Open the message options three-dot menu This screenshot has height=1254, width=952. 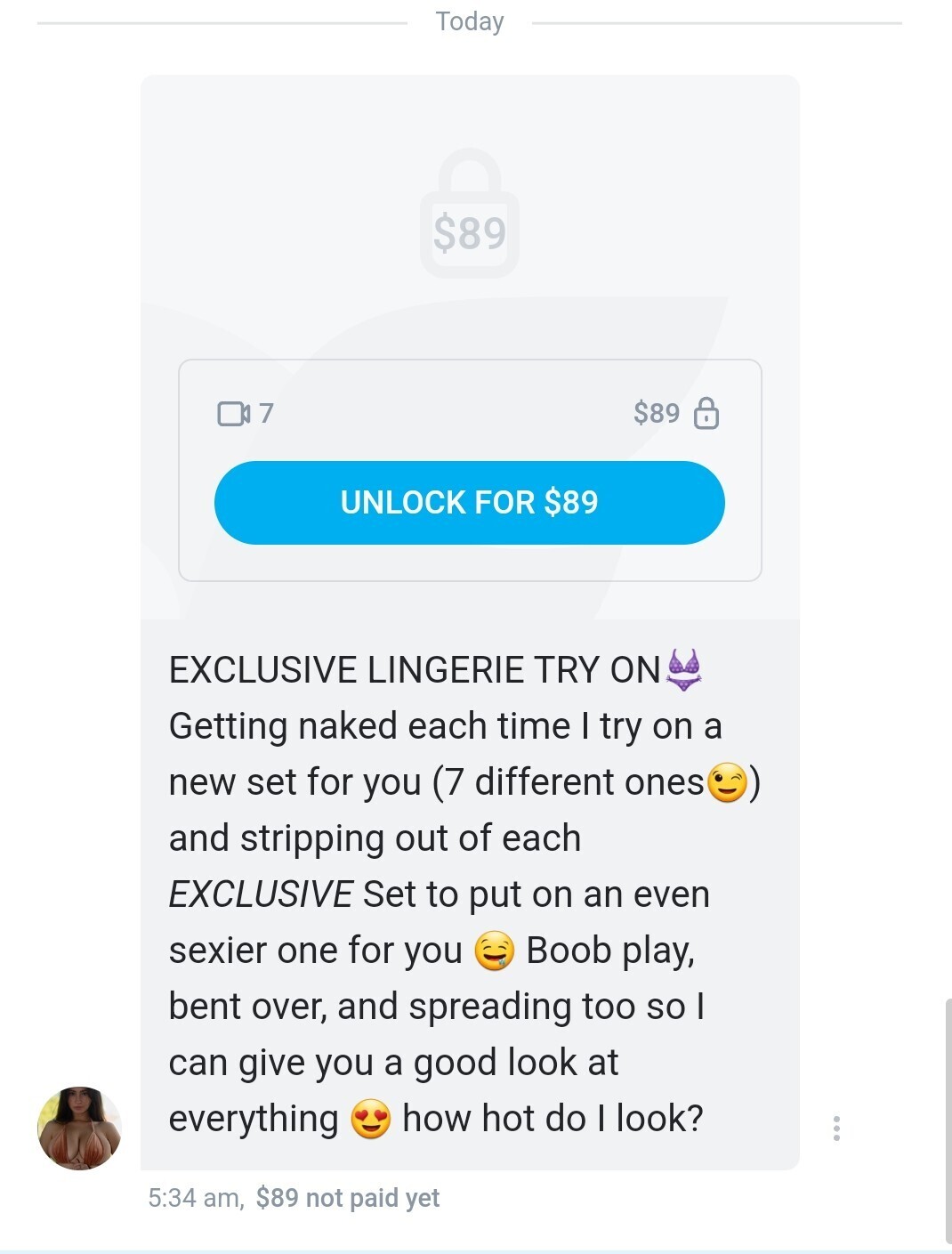836,1128
